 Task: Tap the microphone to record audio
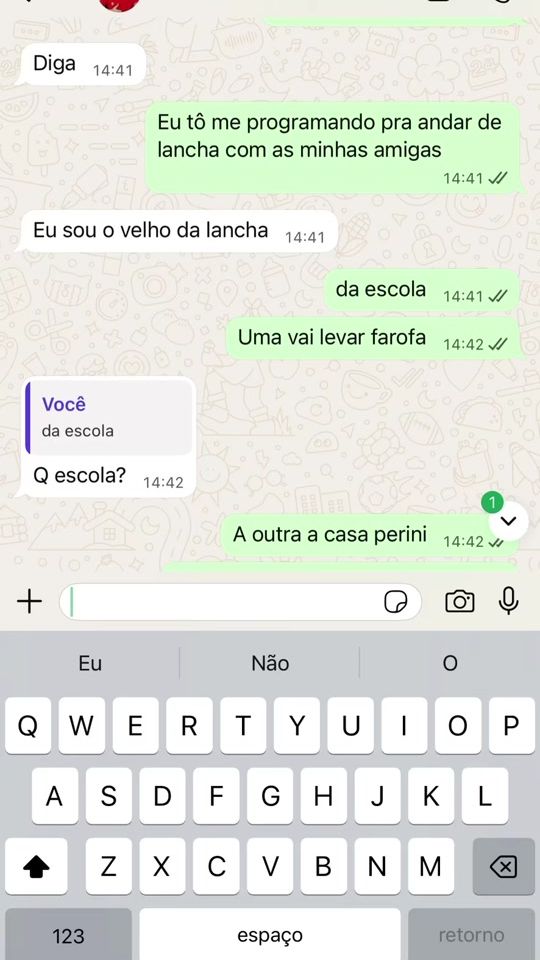point(509,601)
